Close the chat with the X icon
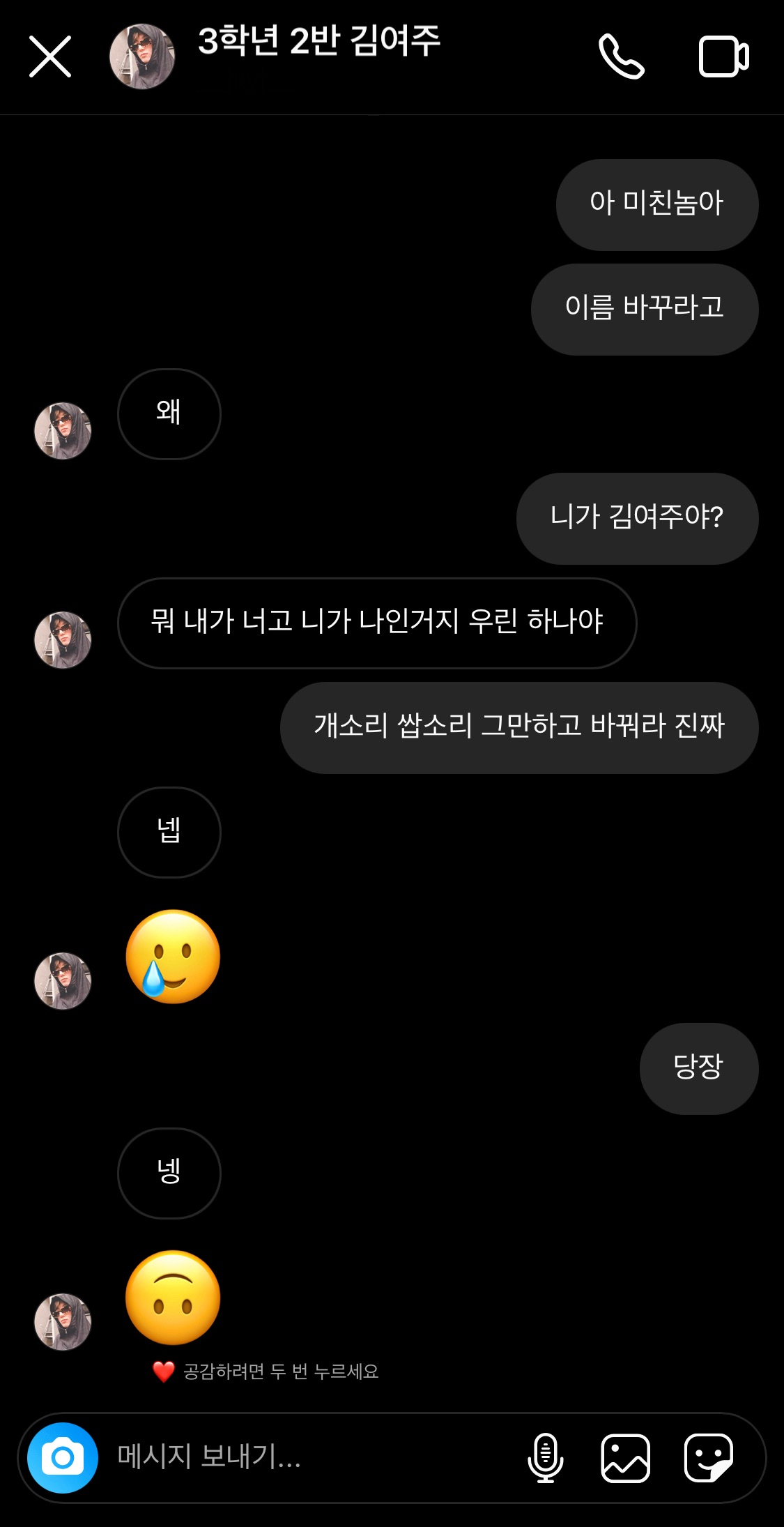784x1527 pixels. 50,56
